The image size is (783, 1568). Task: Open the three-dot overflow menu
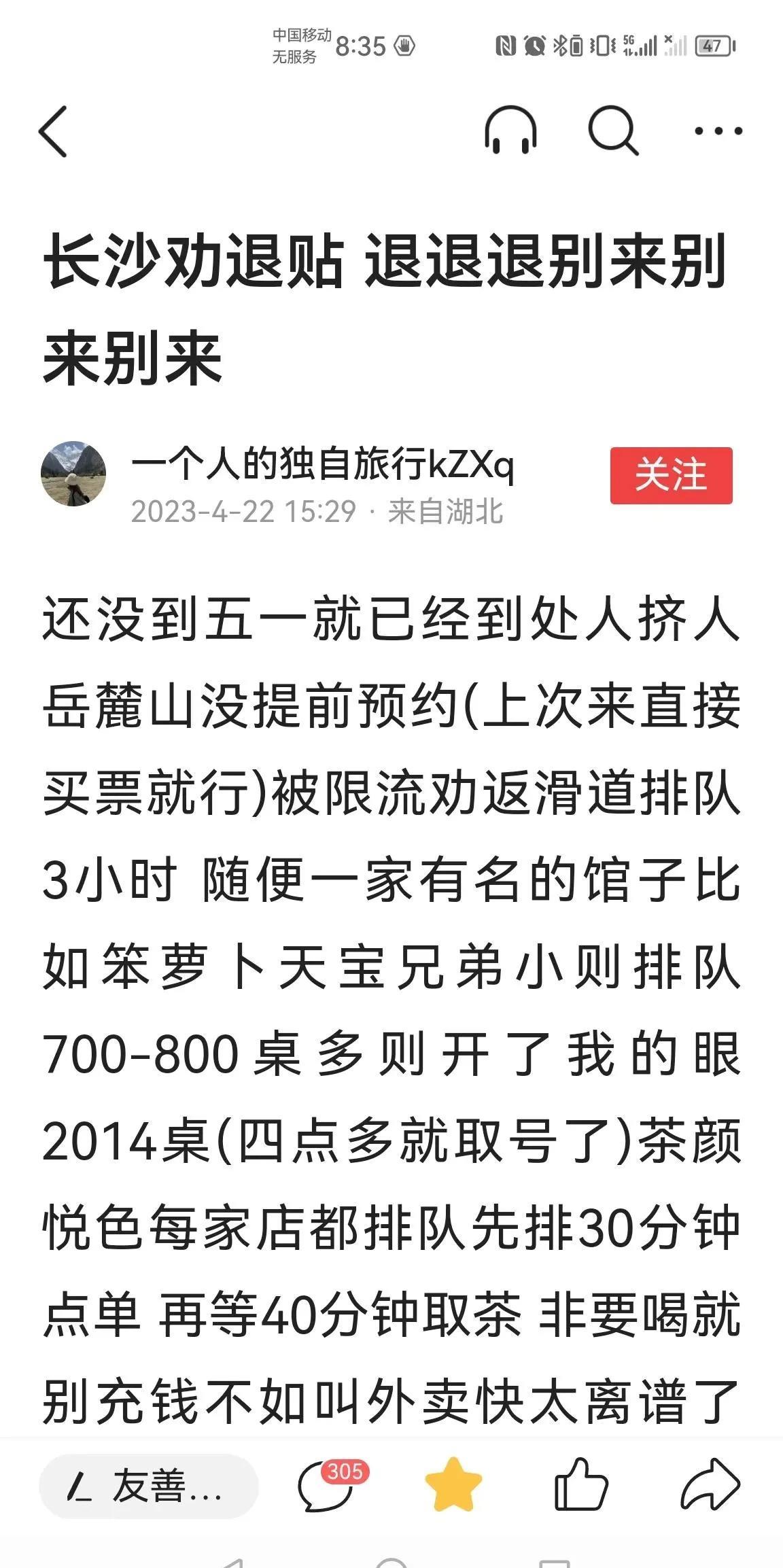click(718, 130)
